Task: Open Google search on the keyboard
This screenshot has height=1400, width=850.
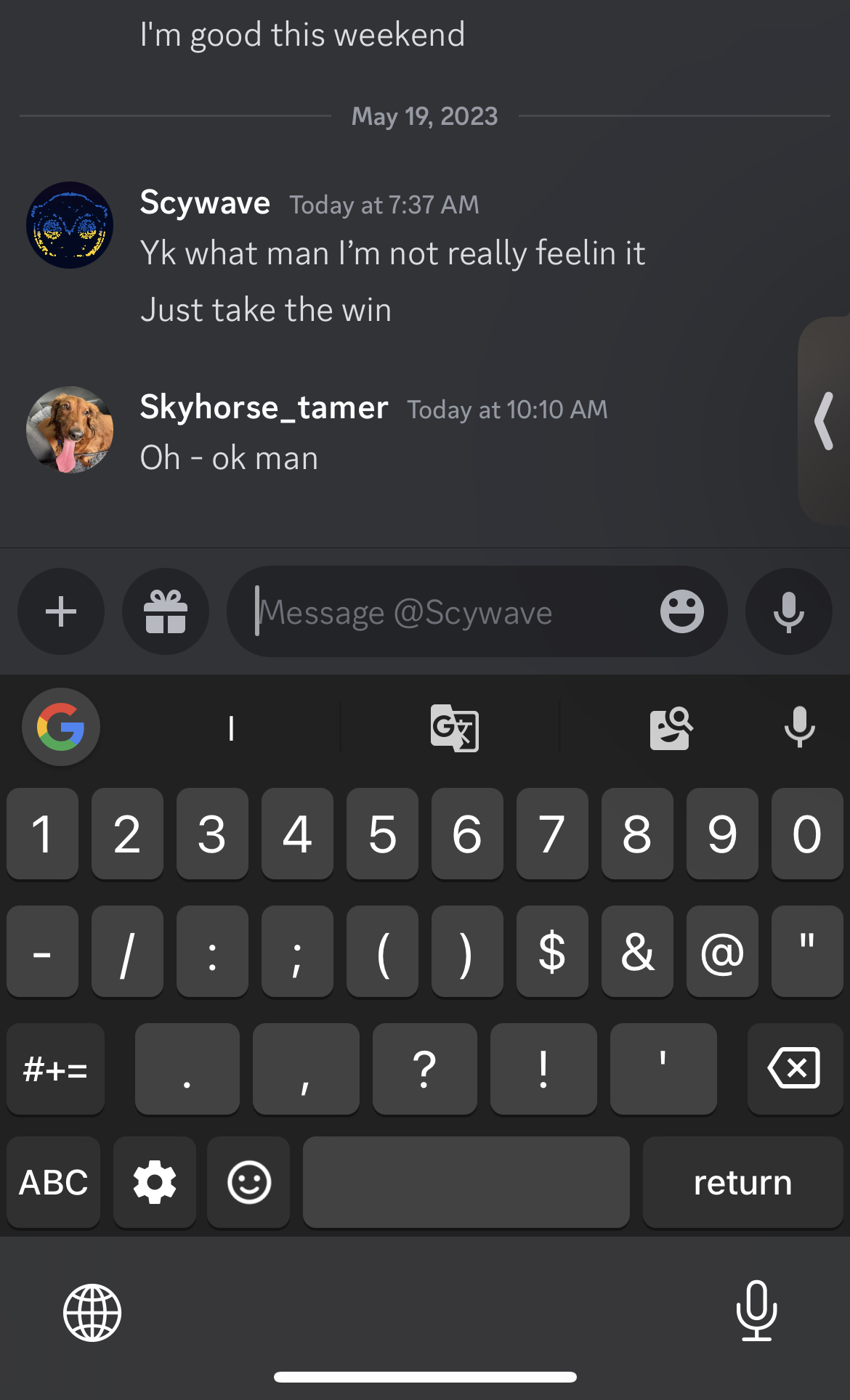Action: coord(61,727)
